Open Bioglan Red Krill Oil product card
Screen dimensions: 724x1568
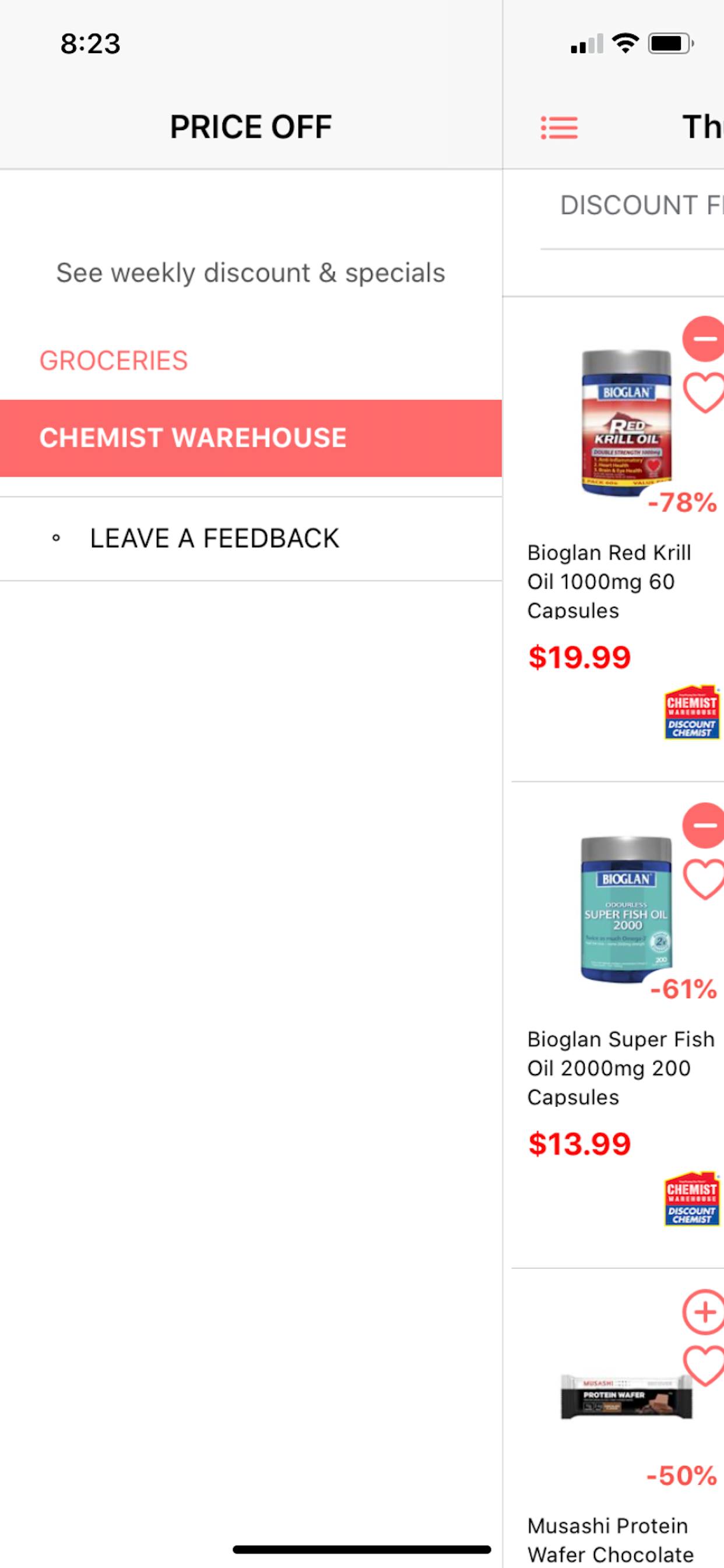[x=617, y=538]
